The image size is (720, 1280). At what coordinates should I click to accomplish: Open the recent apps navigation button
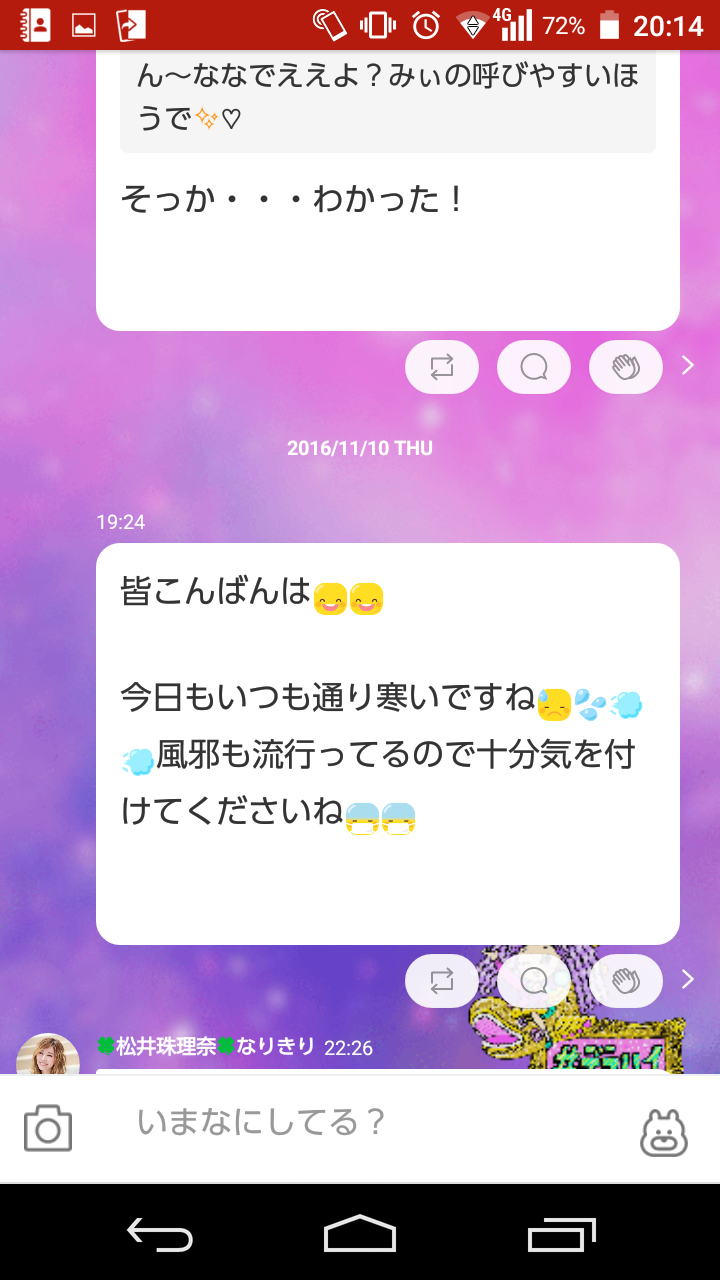click(560, 1236)
